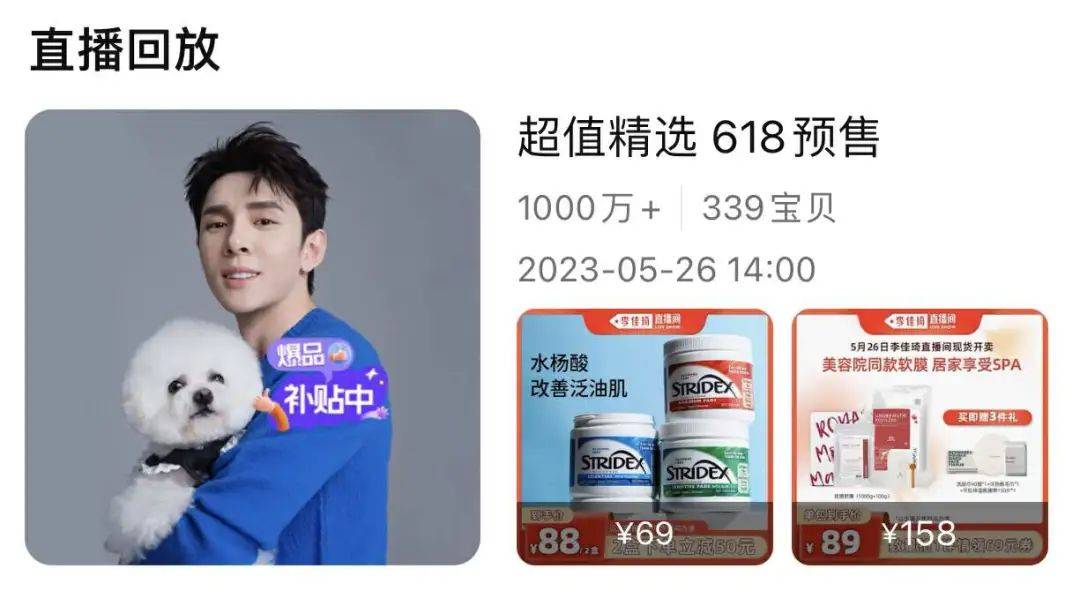Open the Stridex ¥69 product card
The image size is (1080, 591).
click(645, 437)
